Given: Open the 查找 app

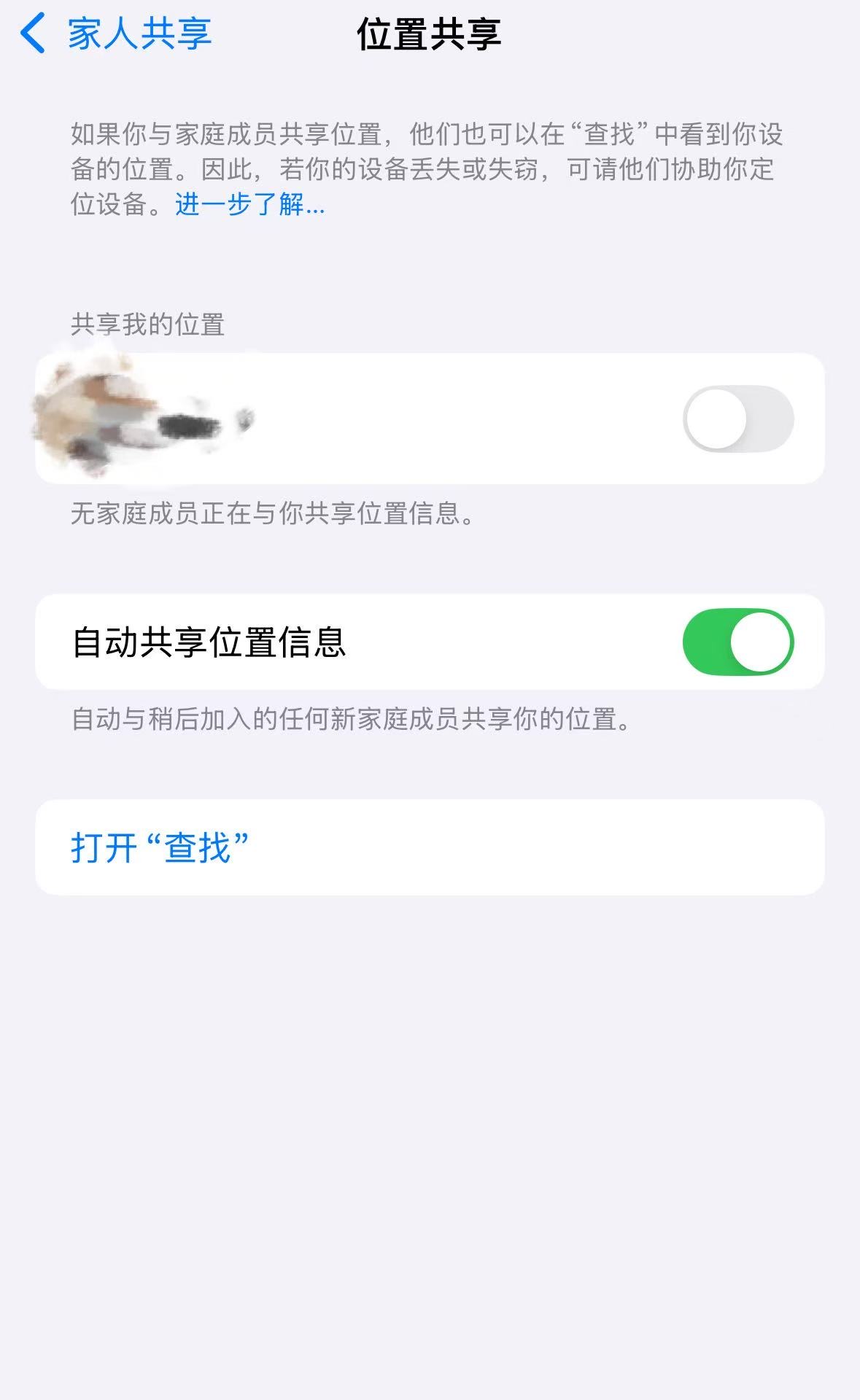Looking at the screenshot, I should coord(160,848).
